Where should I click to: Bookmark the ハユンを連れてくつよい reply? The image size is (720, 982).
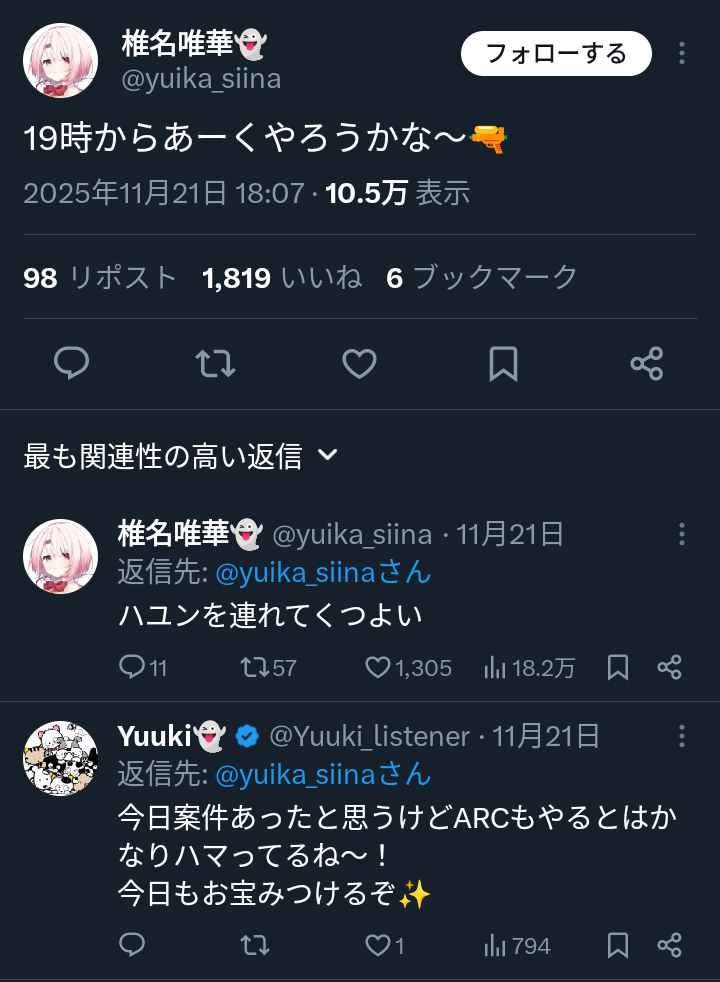pos(618,667)
